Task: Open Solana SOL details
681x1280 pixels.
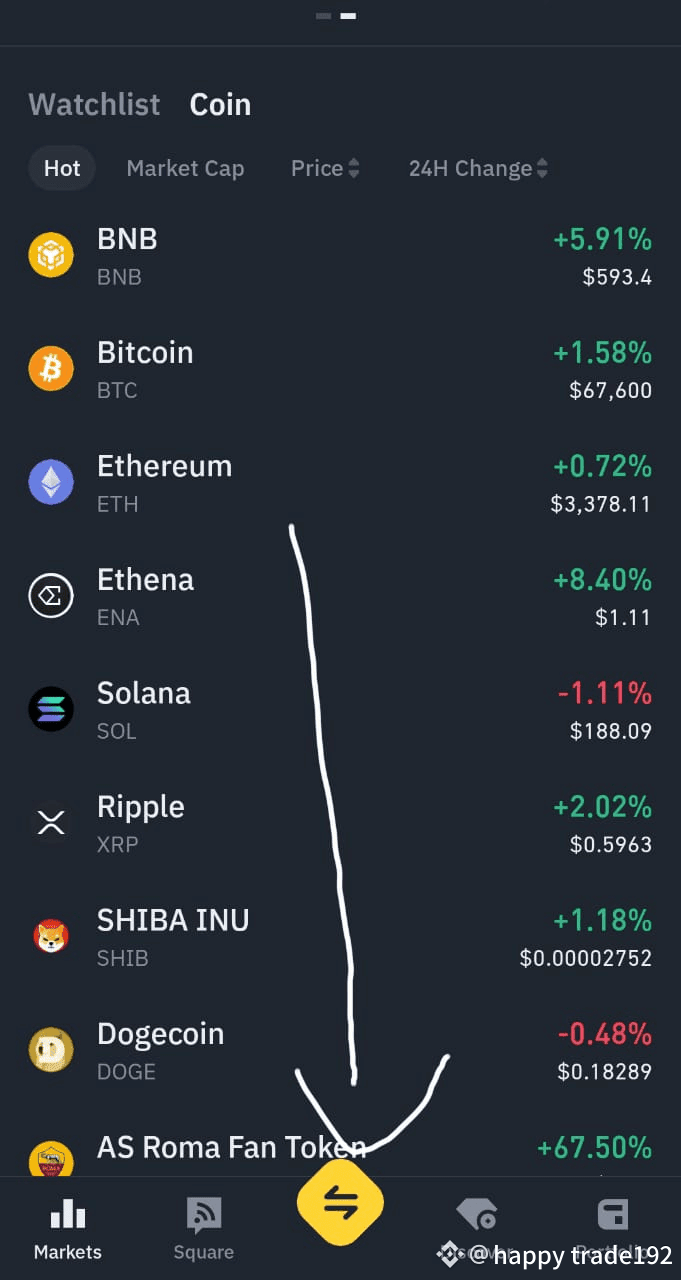Action: 340,710
